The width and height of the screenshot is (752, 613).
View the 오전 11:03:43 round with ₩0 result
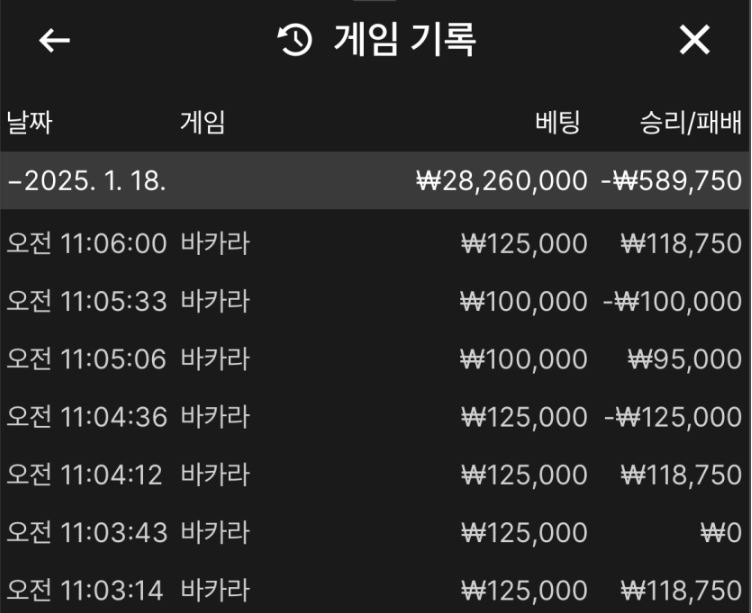pos(375,532)
